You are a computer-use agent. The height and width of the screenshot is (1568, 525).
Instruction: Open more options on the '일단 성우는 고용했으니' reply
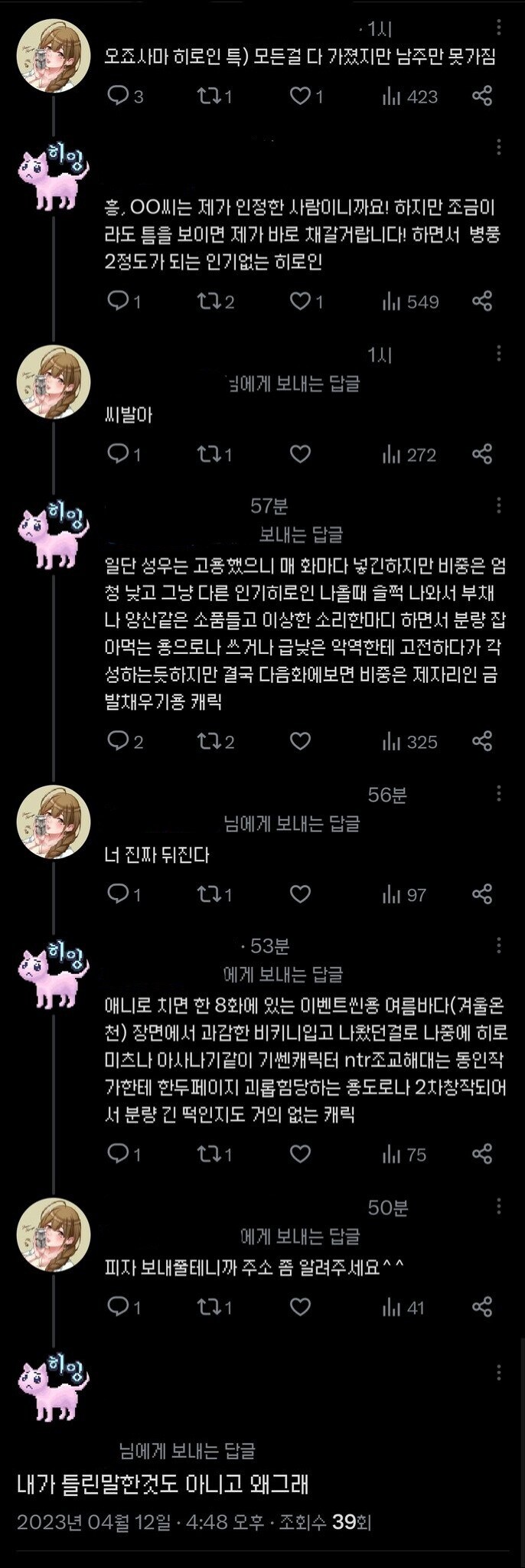[x=499, y=505]
